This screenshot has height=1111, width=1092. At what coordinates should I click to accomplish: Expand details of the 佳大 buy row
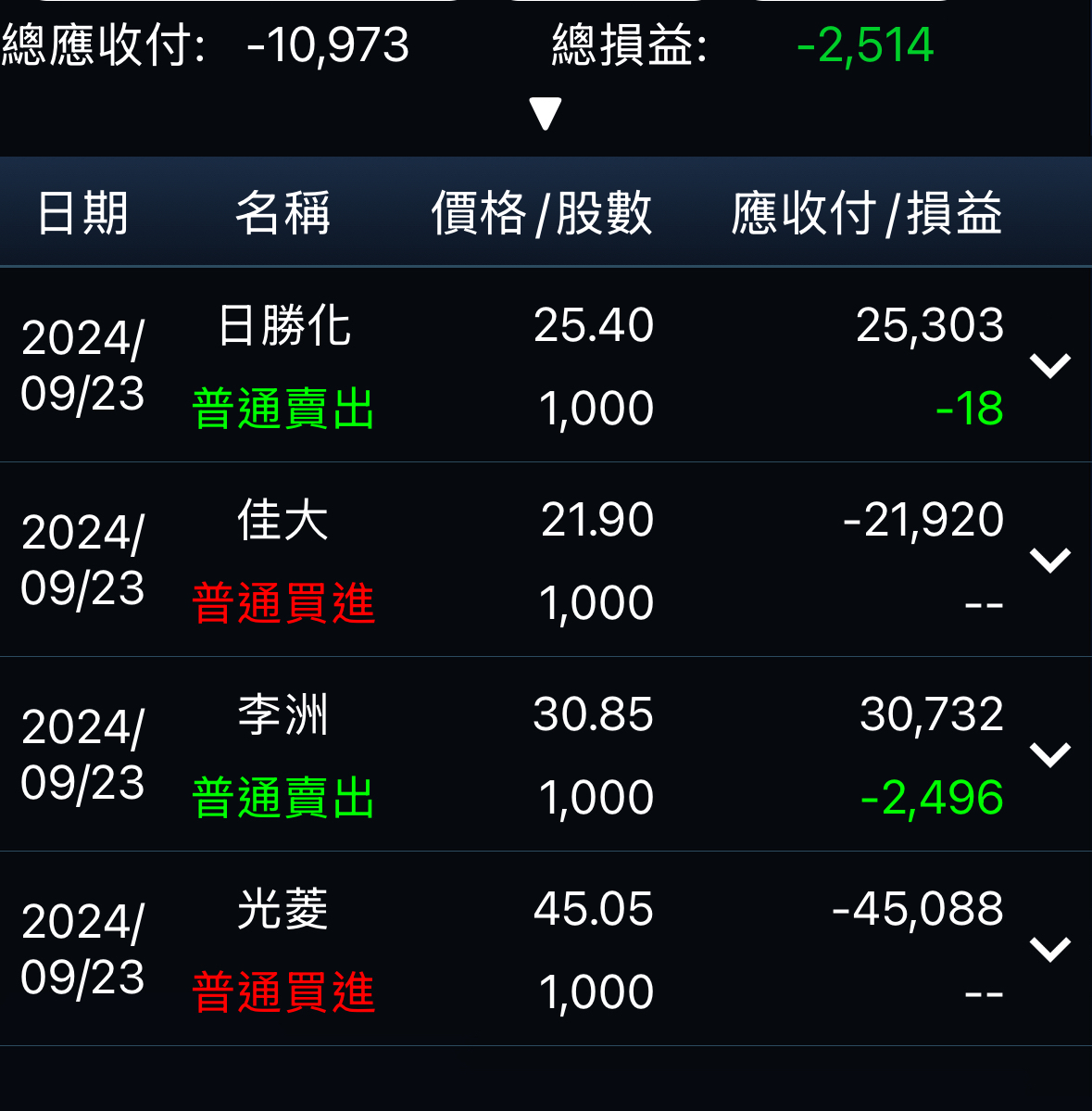pyautogui.click(x=1050, y=560)
